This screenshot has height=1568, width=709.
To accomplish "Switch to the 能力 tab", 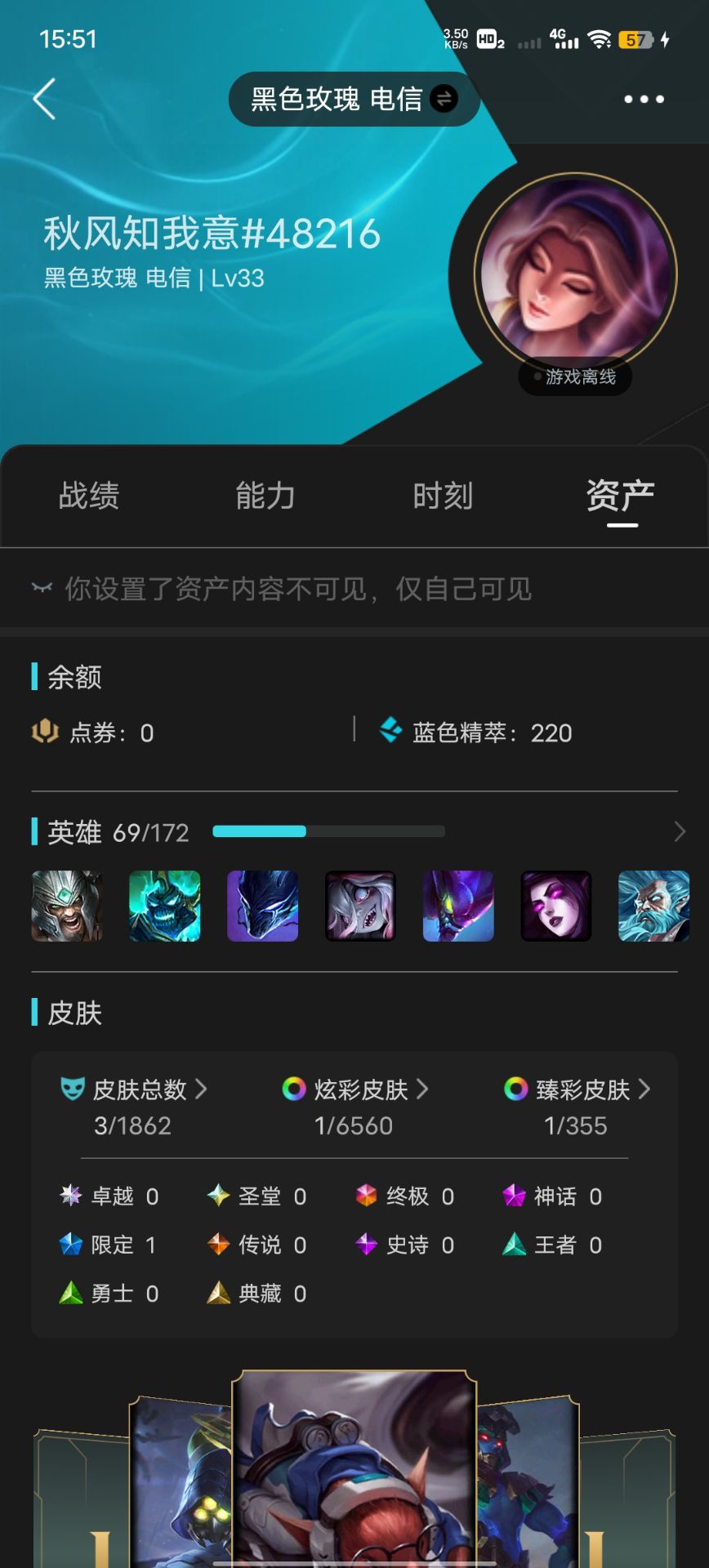I will point(265,496).
